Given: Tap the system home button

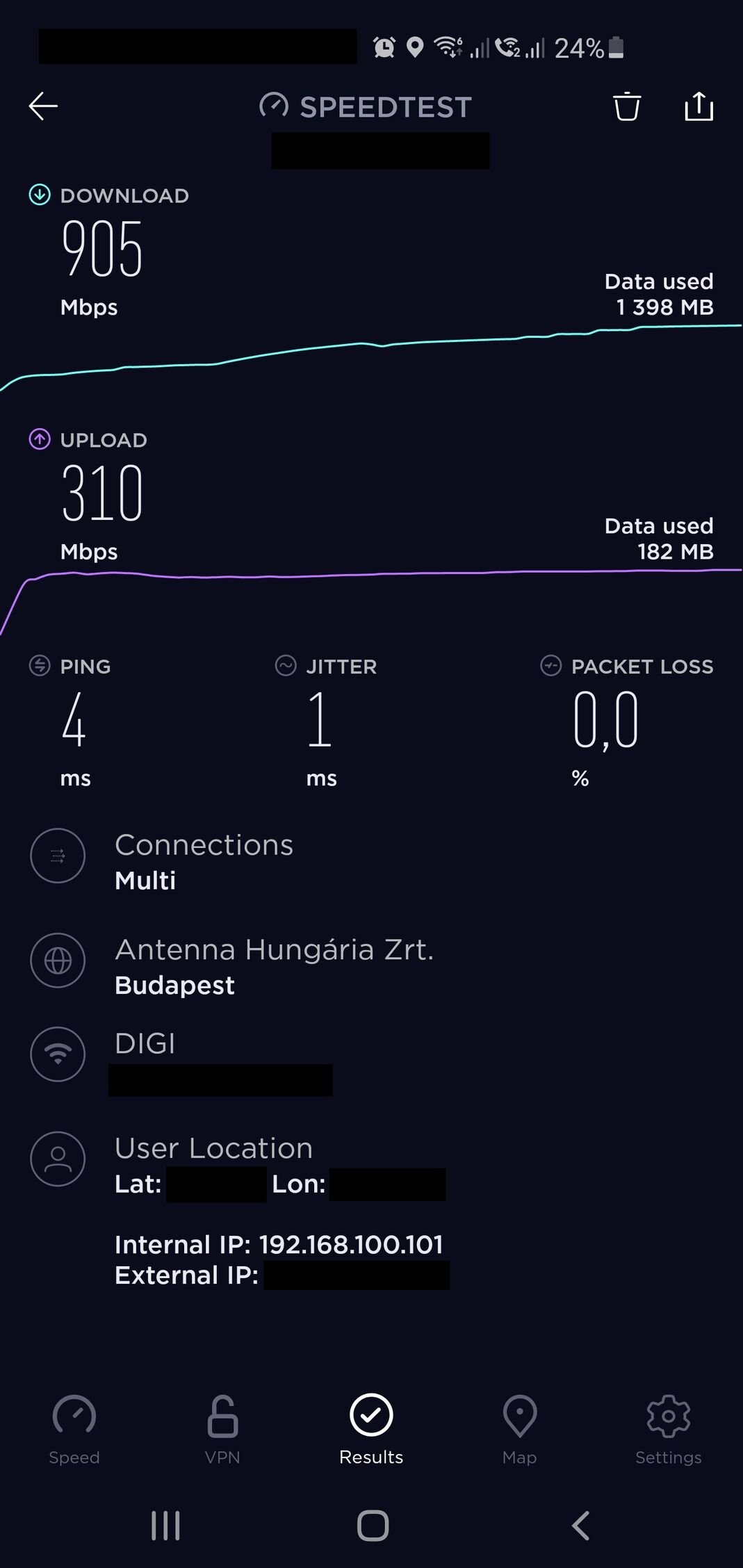Looking at the screenshot, I should tap(373, 1526).
